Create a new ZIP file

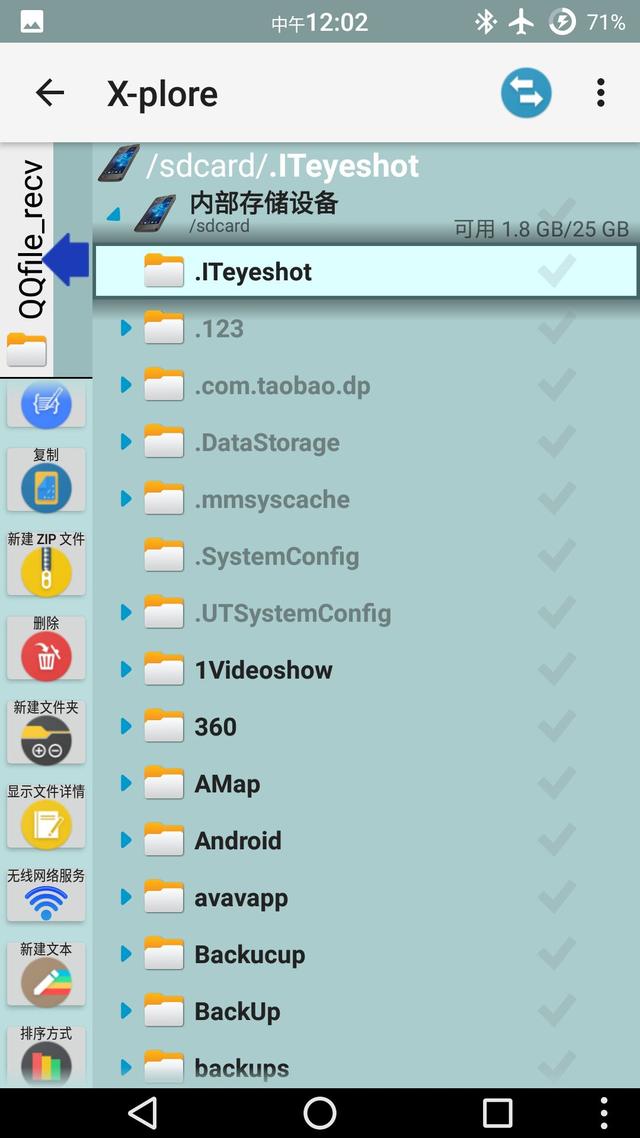coord(46,564)
